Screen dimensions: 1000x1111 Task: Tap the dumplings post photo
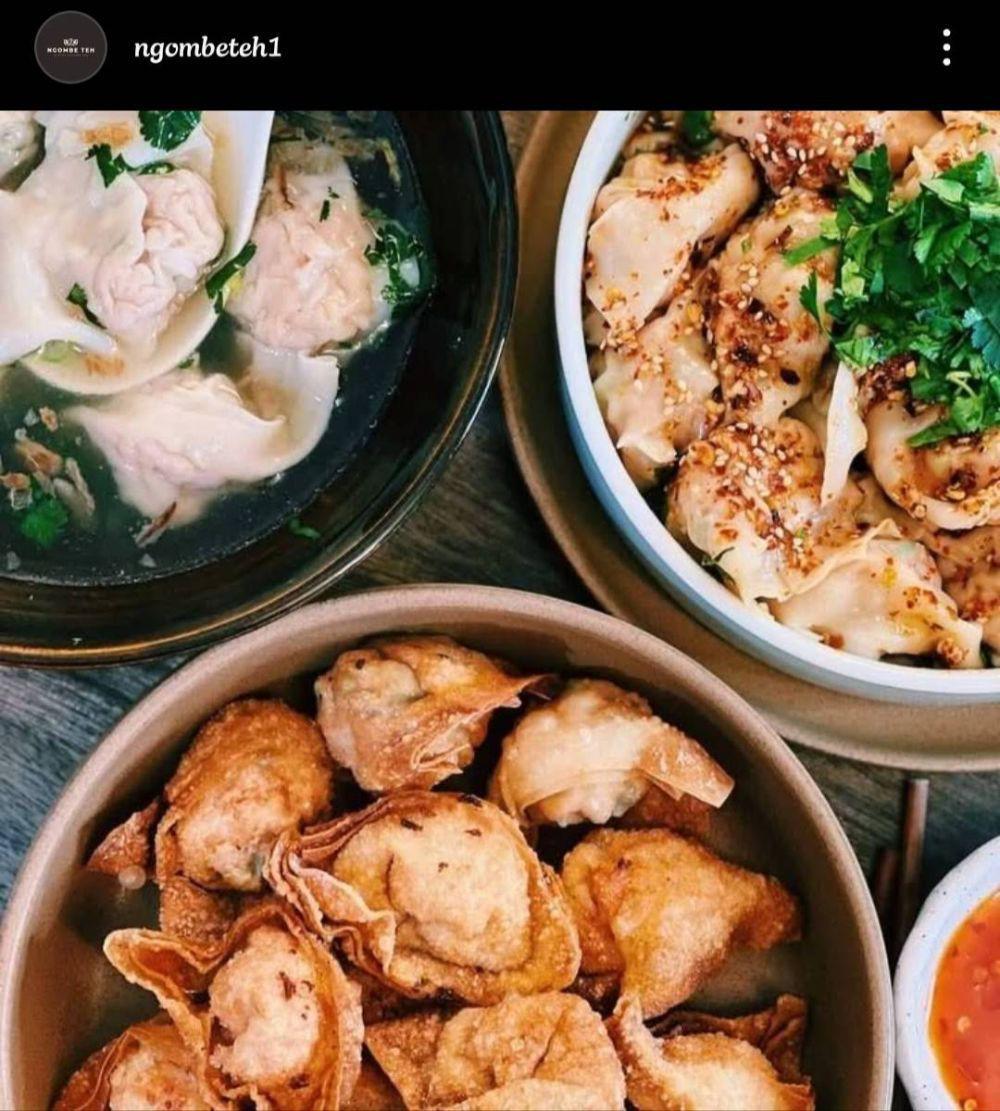[x=500, y=610]
